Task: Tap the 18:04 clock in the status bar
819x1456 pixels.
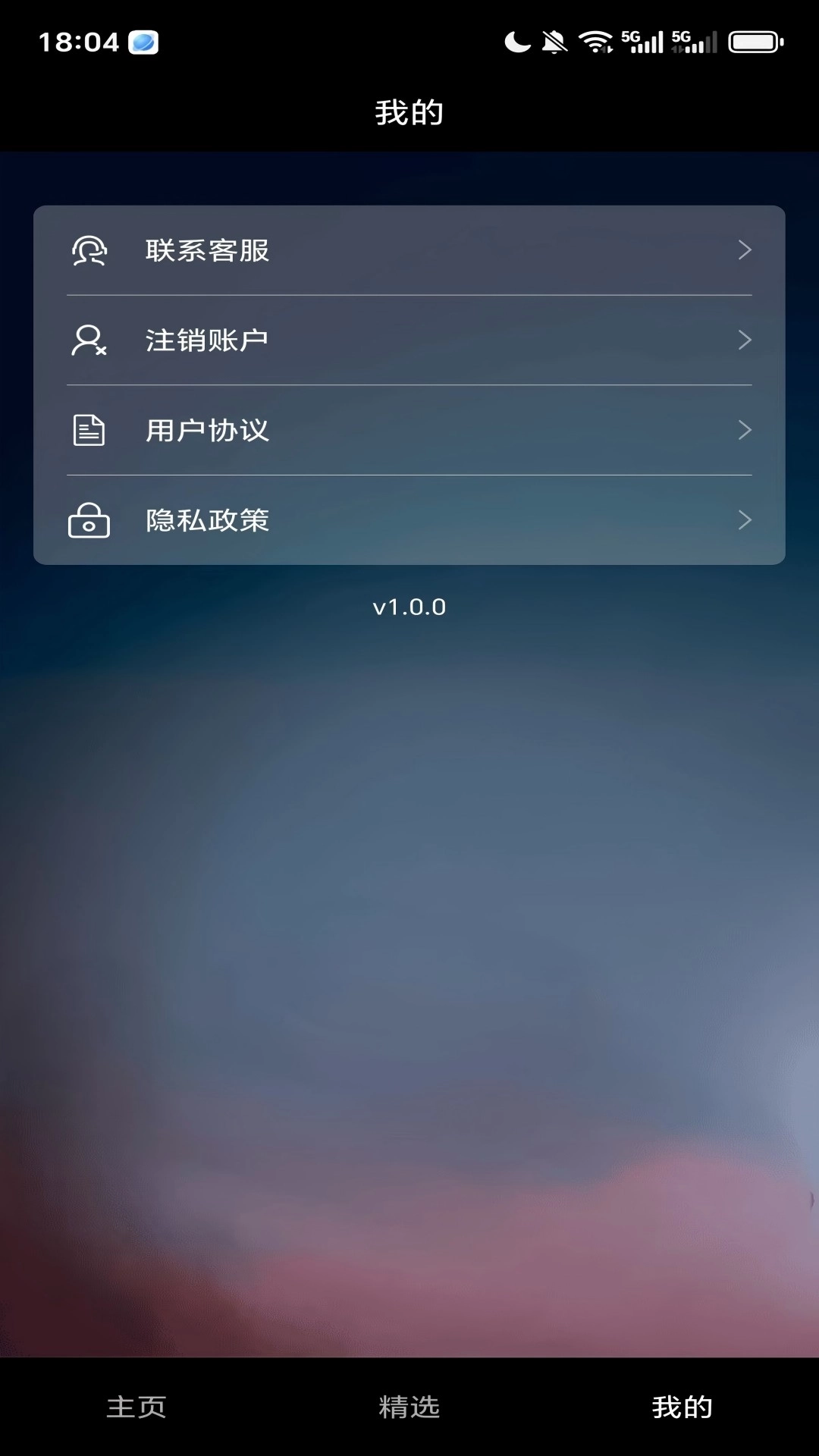Action: 78,41
